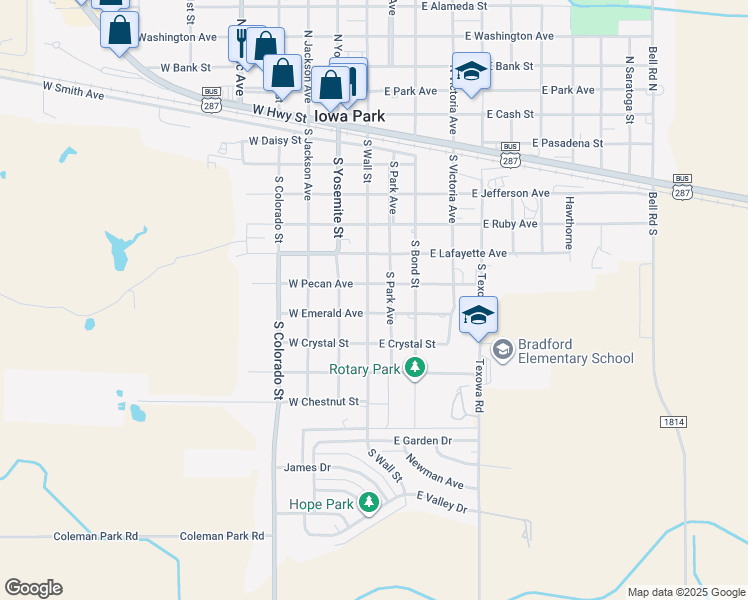The height and width of the screenshot is (600, 748).
Task: Select the Rotary Park pin
Action: coord(415,368)
